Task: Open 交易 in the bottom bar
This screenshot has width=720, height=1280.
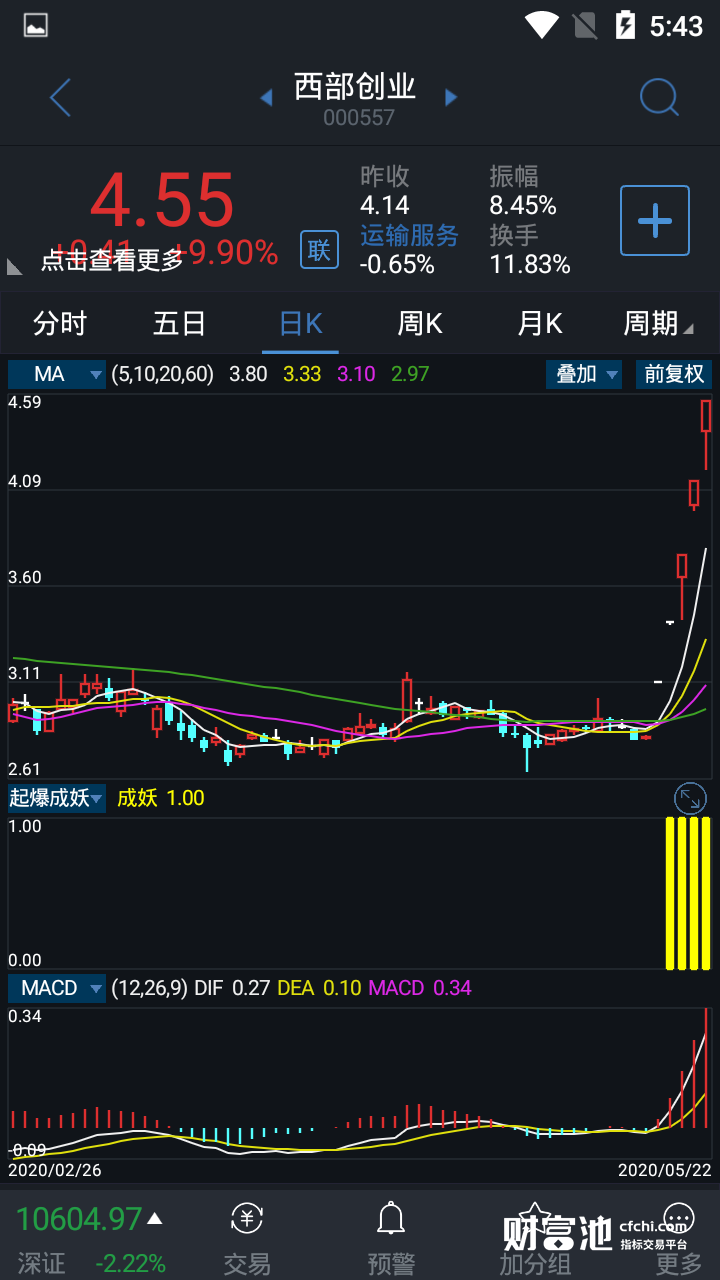Action: coord(247,1240)
